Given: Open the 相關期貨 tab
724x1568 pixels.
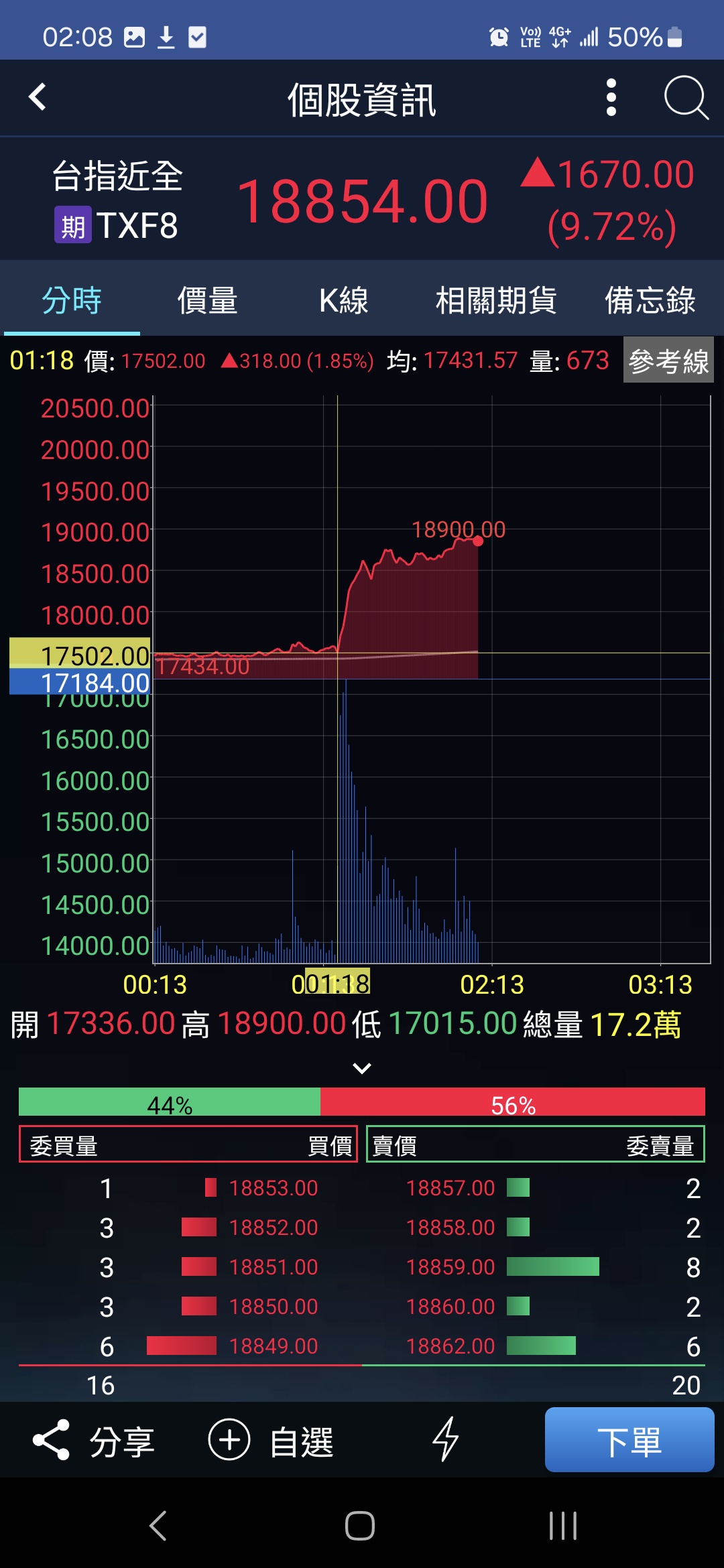Looking at the screenshot, I should click(496, 300).
